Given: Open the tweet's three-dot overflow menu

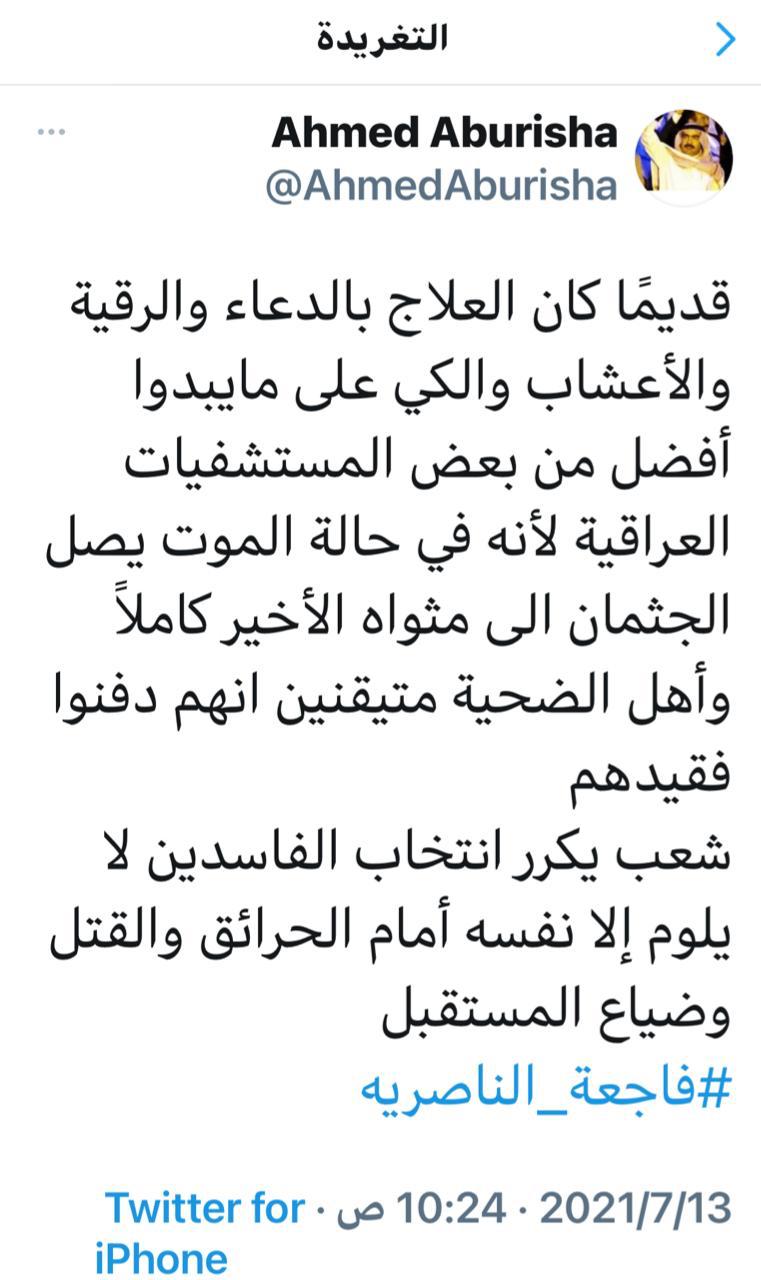Looking at the screenshot, I should (x=52, y=132).
